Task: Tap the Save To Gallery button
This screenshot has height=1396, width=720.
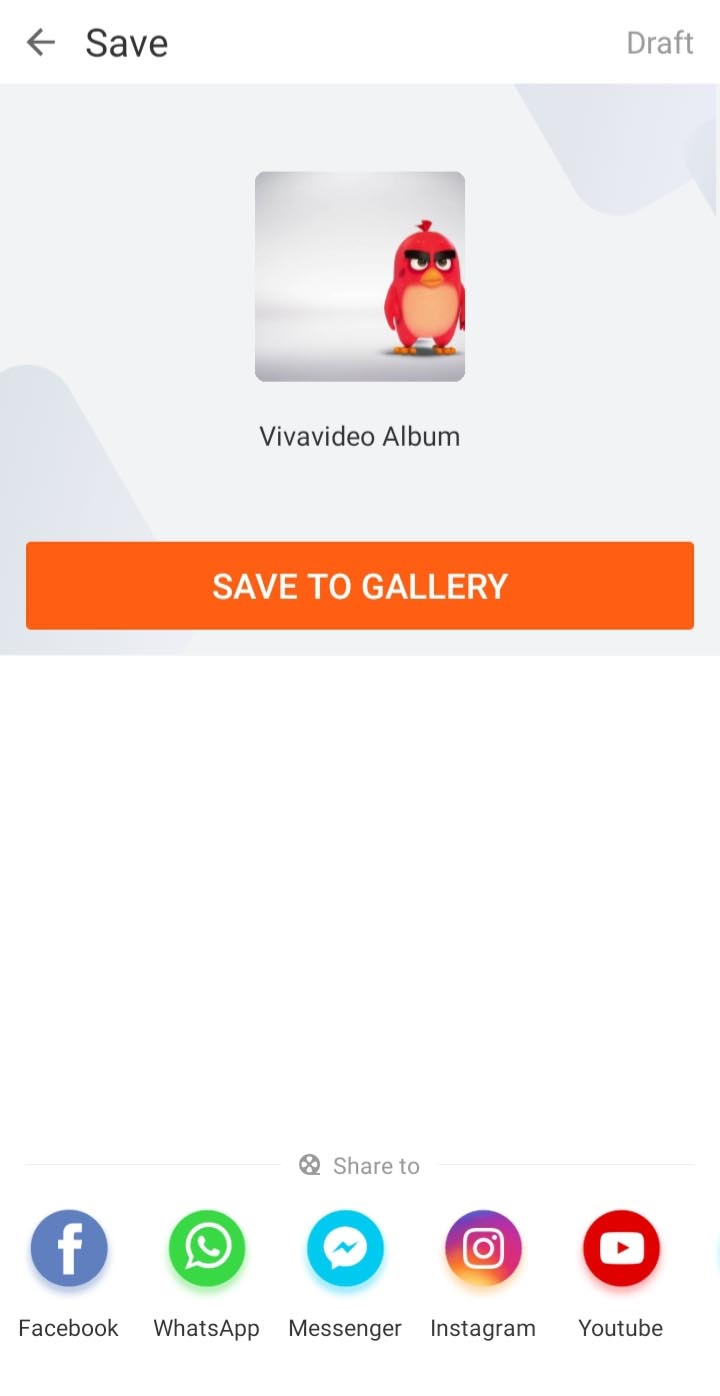Action: 360,586
